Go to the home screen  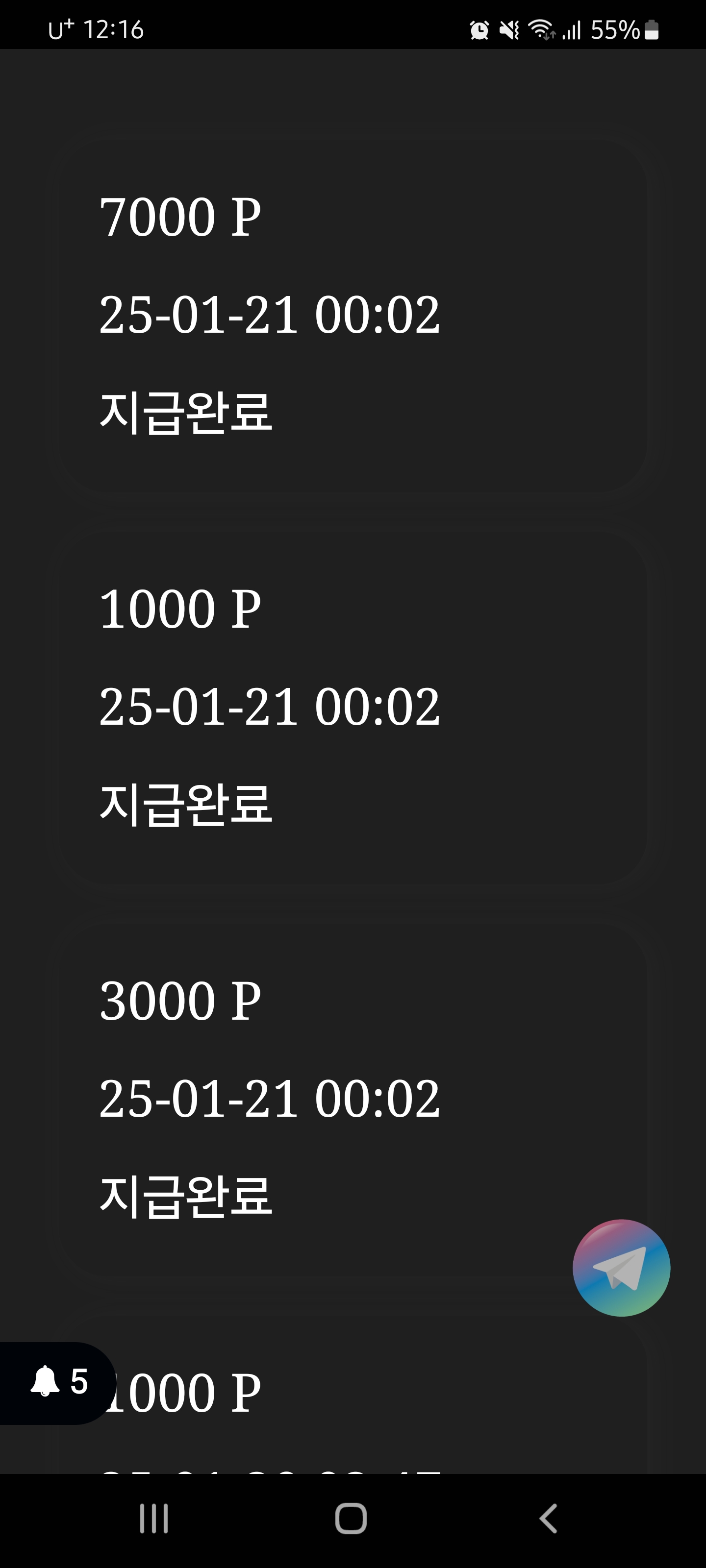pos(351,1518)
